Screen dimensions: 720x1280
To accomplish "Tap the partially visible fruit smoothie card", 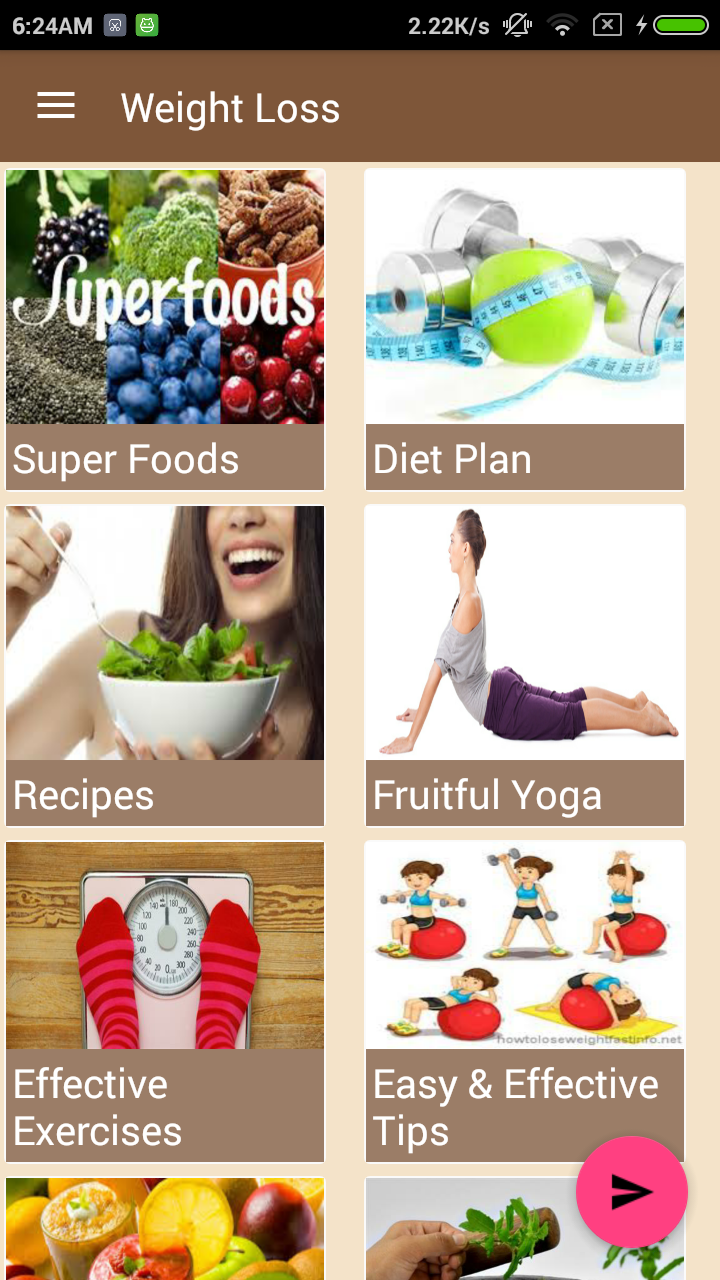I will [x=165, y=1230].
